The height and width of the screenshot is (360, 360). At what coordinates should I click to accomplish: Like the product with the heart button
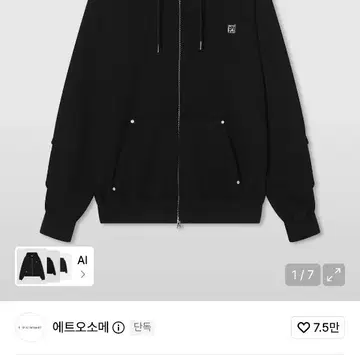tap(318, 328)
